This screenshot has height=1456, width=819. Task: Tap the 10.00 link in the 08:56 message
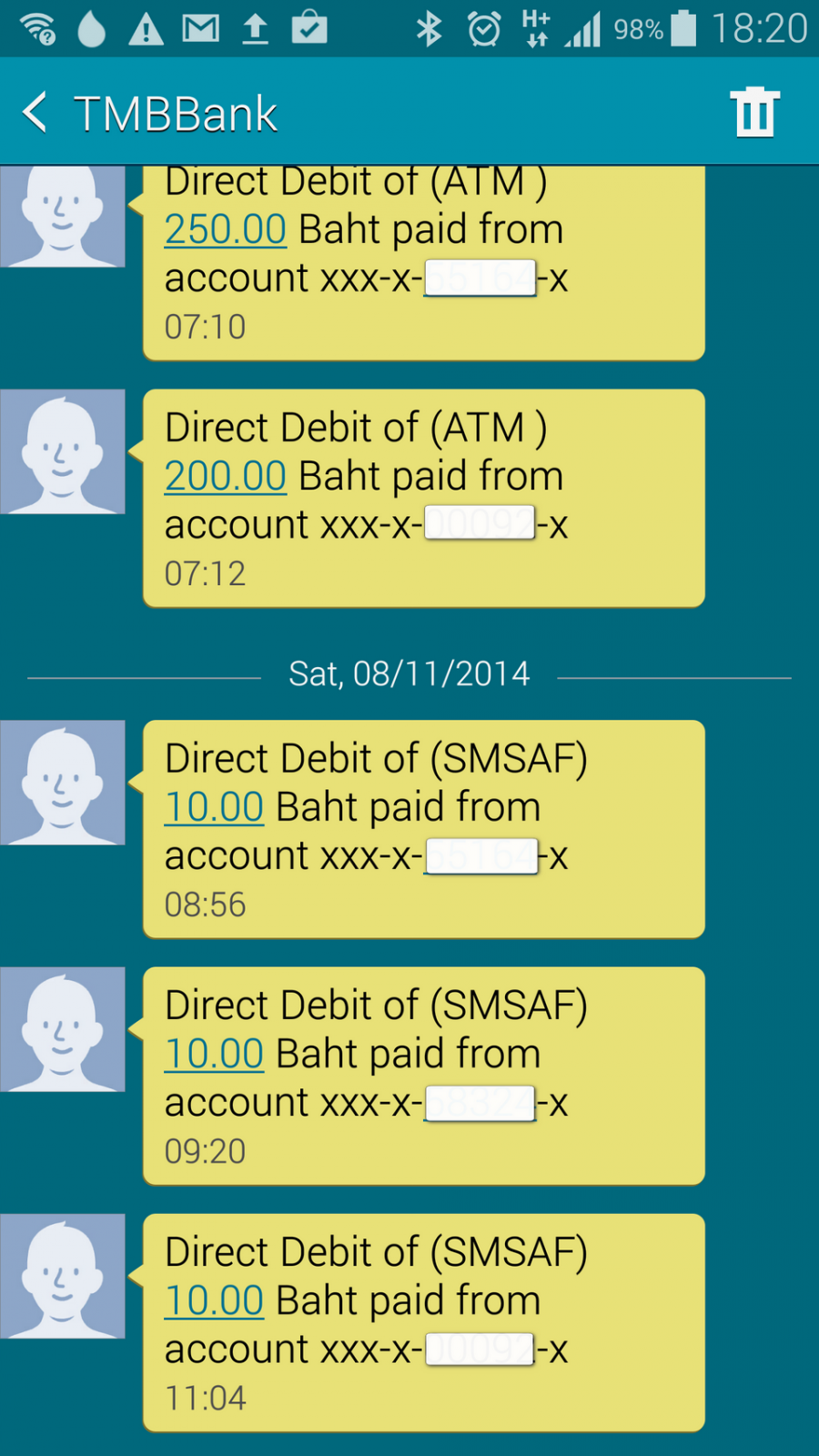point(214,807)
